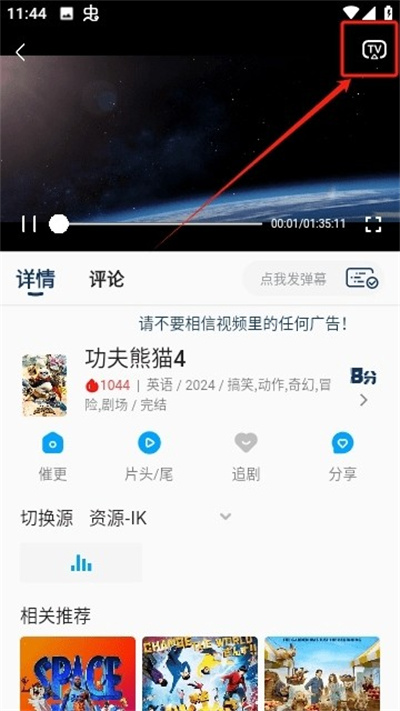Open the SPACE recommended movie

point(78,673)
